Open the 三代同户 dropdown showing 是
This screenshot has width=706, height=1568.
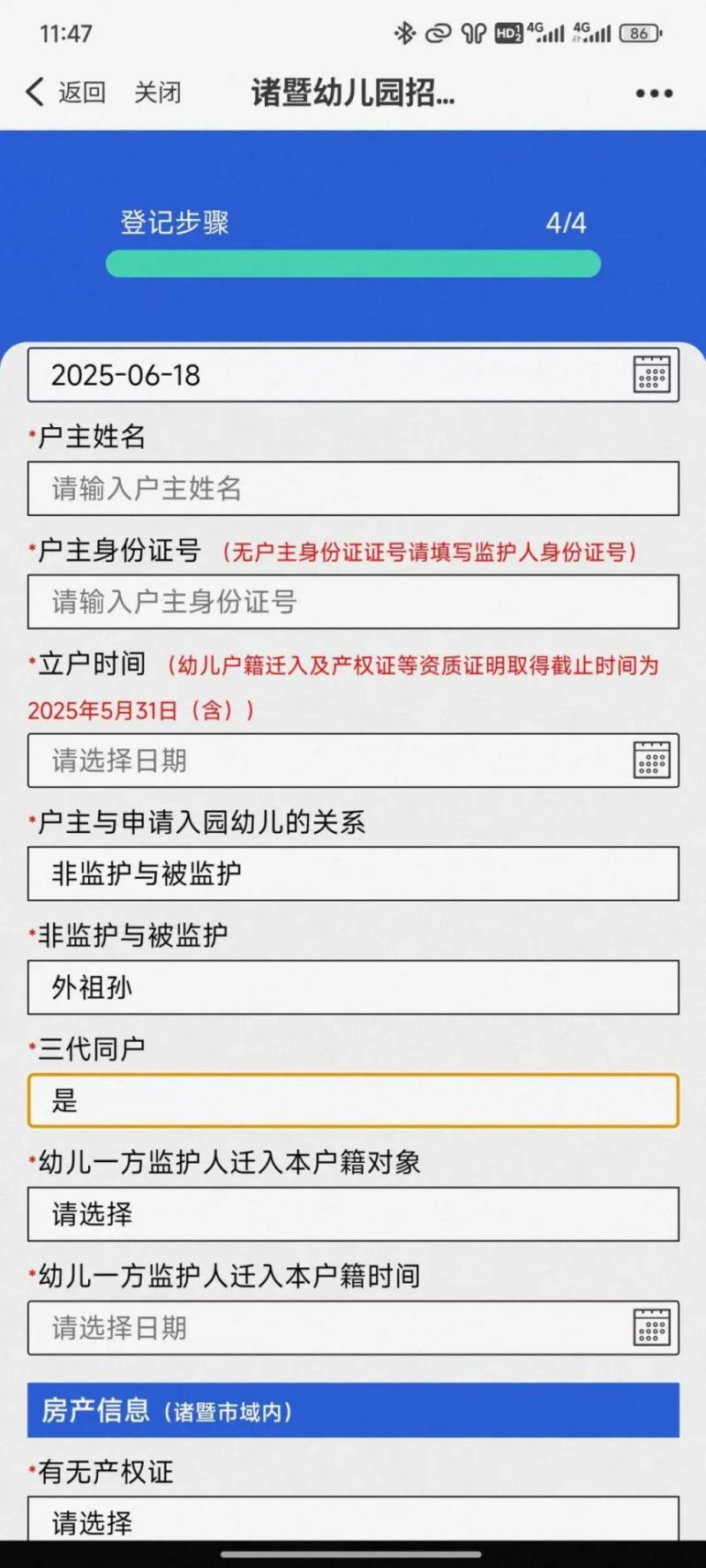click(353, 1100)
